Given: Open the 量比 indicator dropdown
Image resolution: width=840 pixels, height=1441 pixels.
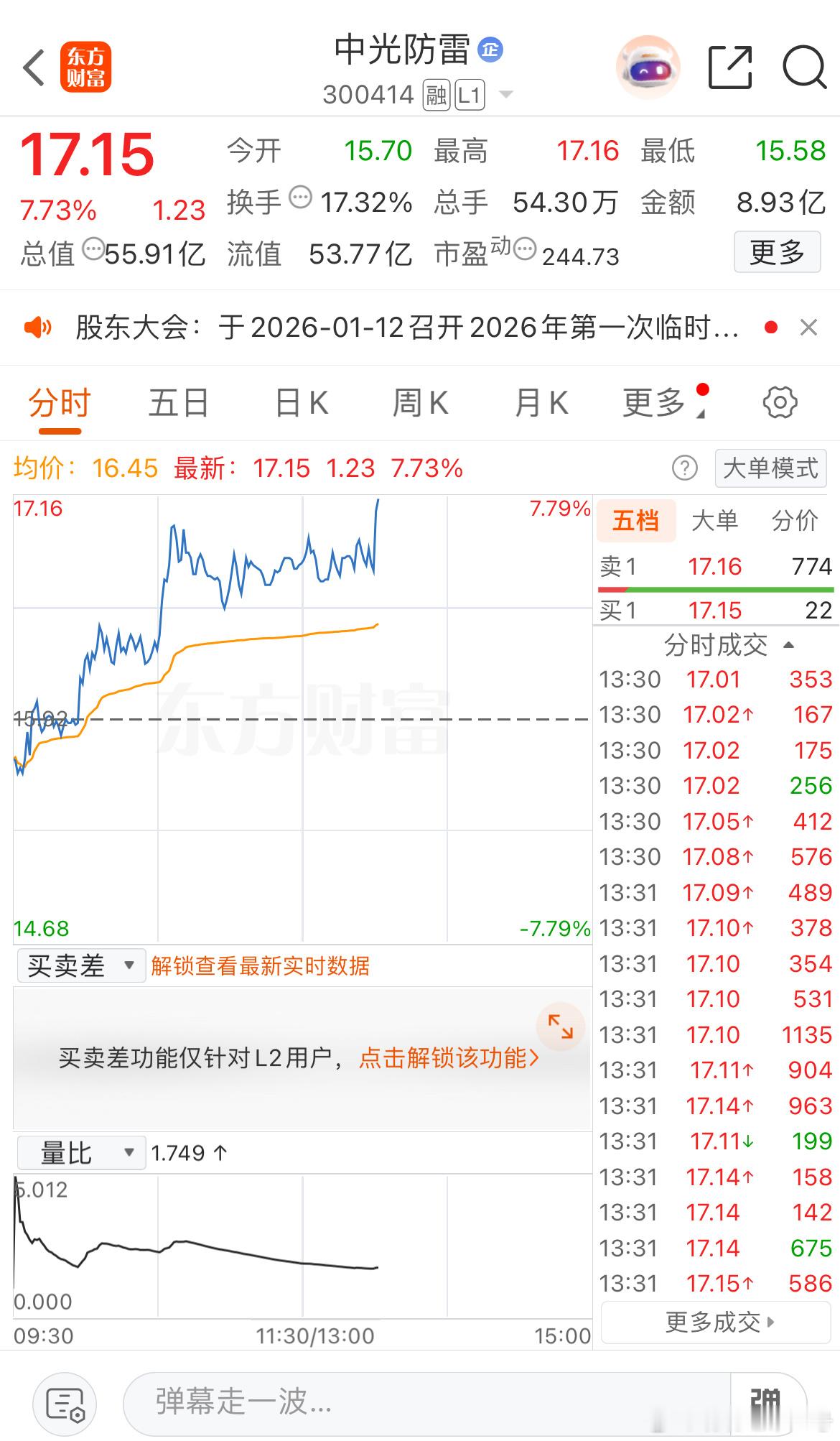Looking at the screenshot, I should 80,1152.
